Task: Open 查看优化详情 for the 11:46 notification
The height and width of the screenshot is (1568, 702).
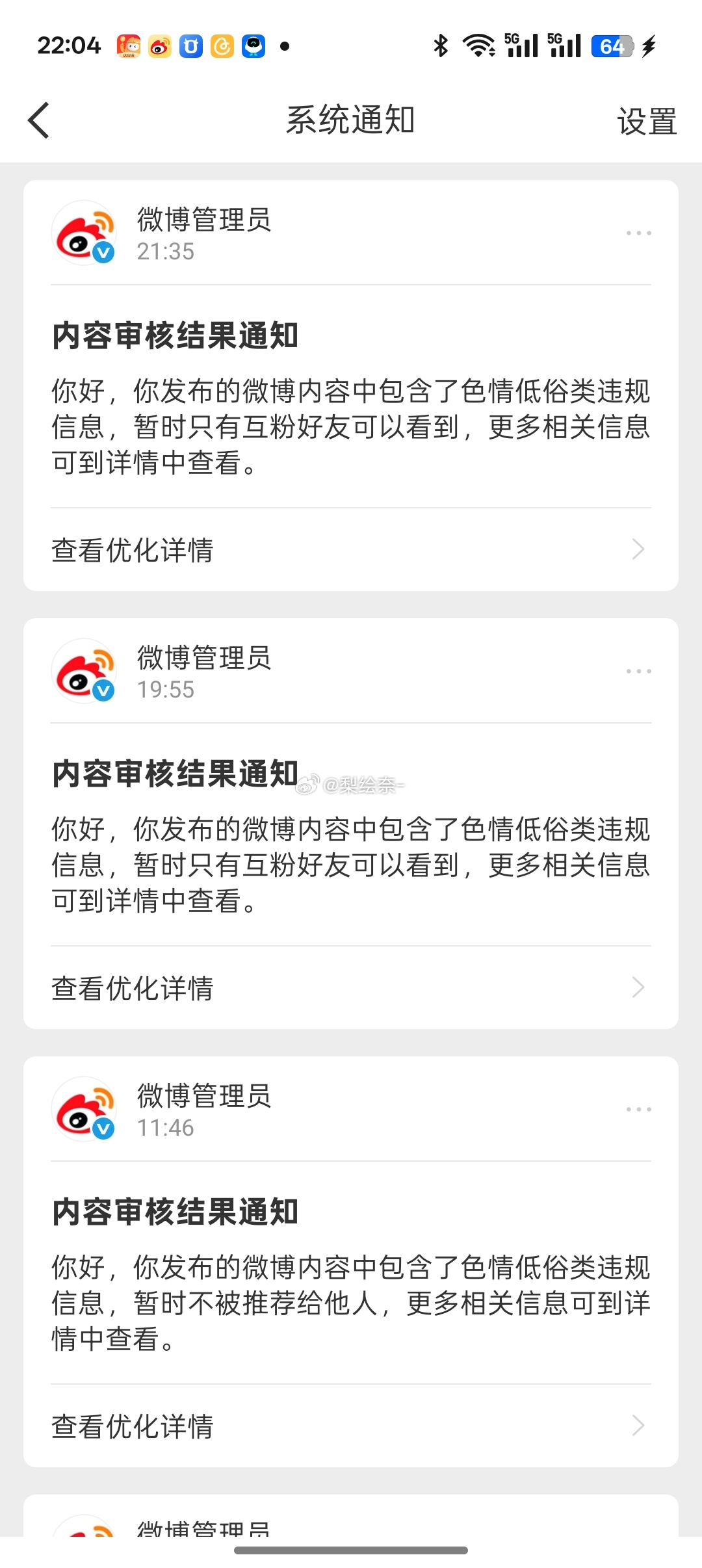Action: click(x=351, y=1426)
